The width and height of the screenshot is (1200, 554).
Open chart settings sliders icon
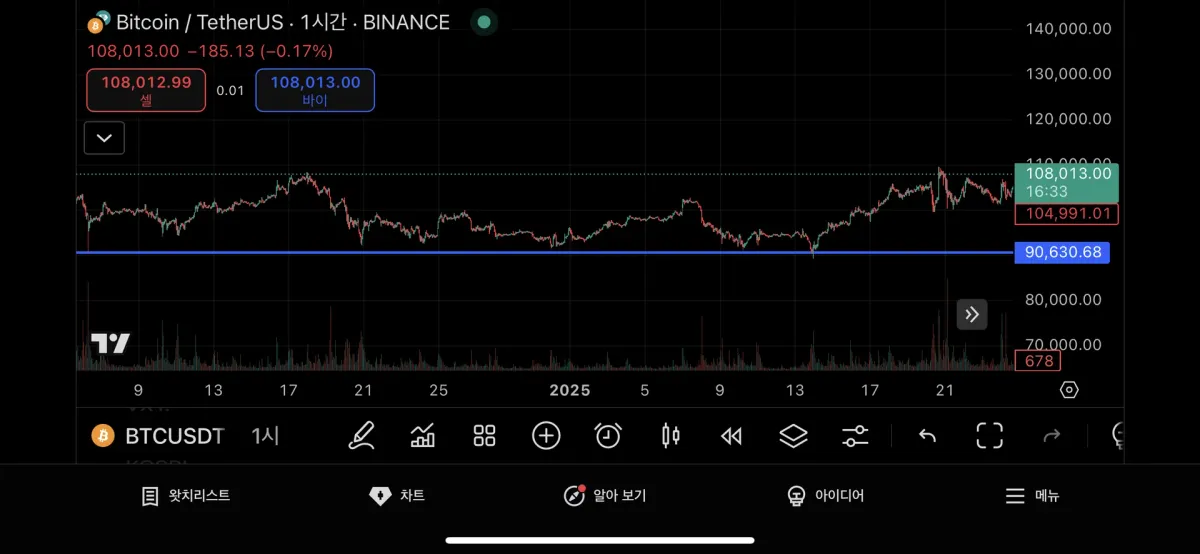(855, 435)
